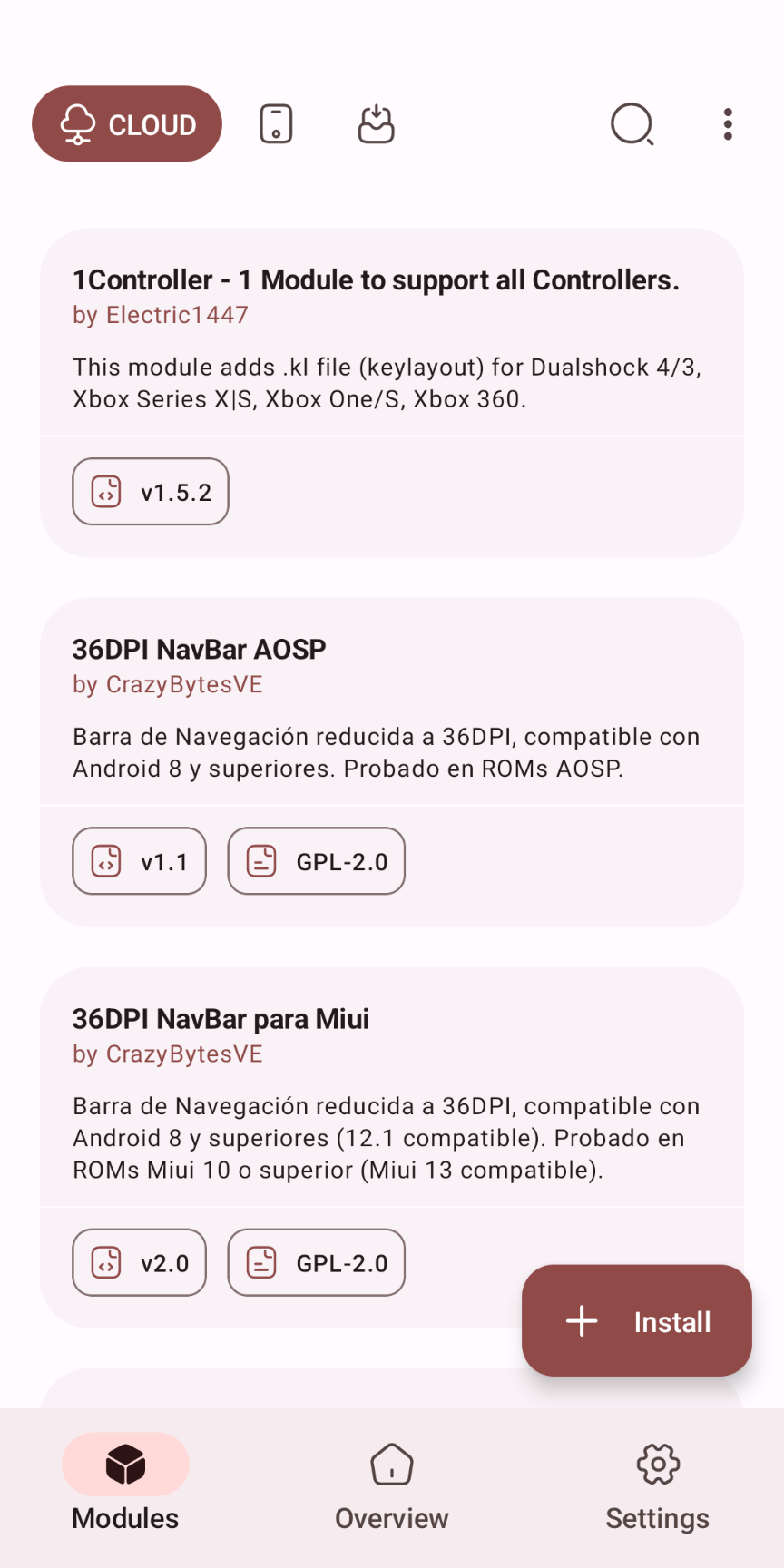The height and width of the screenshot is (1568, 784).
Task: Open module search
Action: (632, 124)
